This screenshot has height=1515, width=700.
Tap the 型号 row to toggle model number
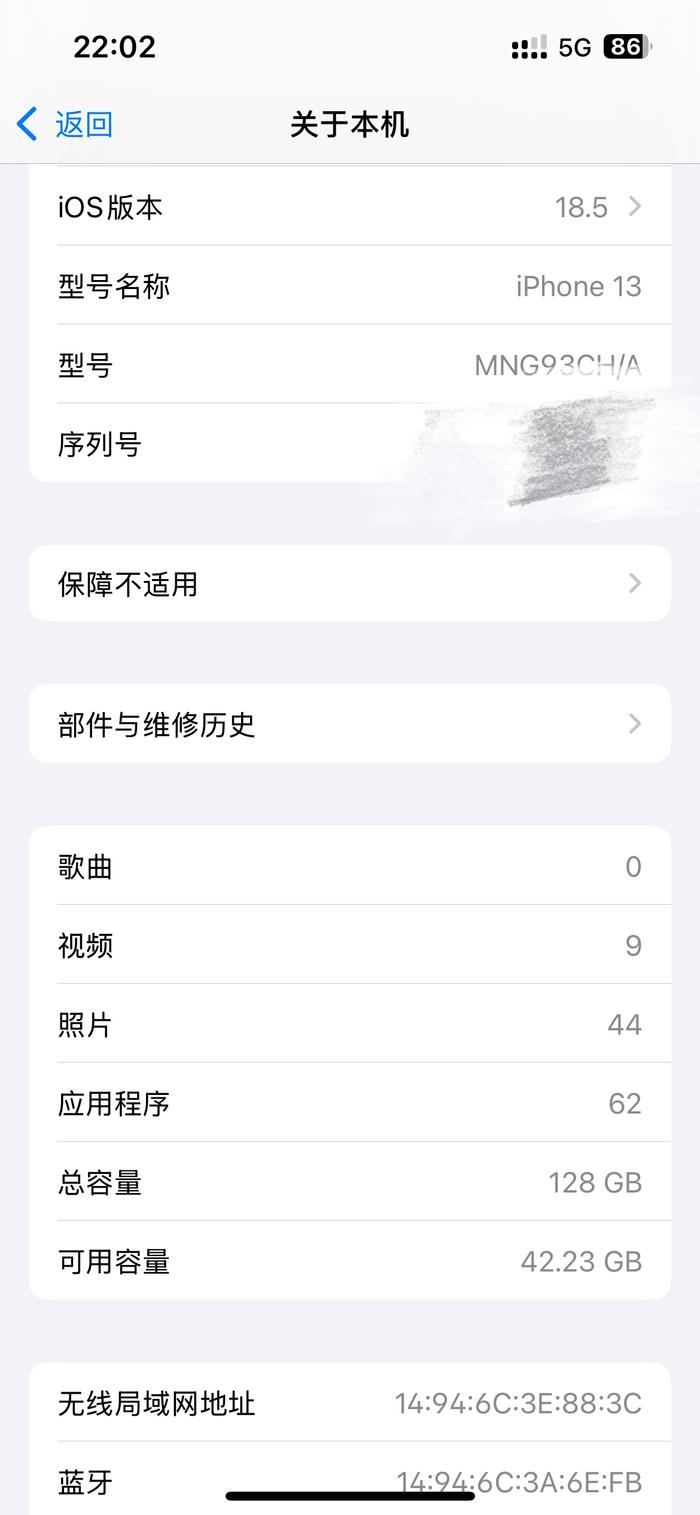click(350, 365)
